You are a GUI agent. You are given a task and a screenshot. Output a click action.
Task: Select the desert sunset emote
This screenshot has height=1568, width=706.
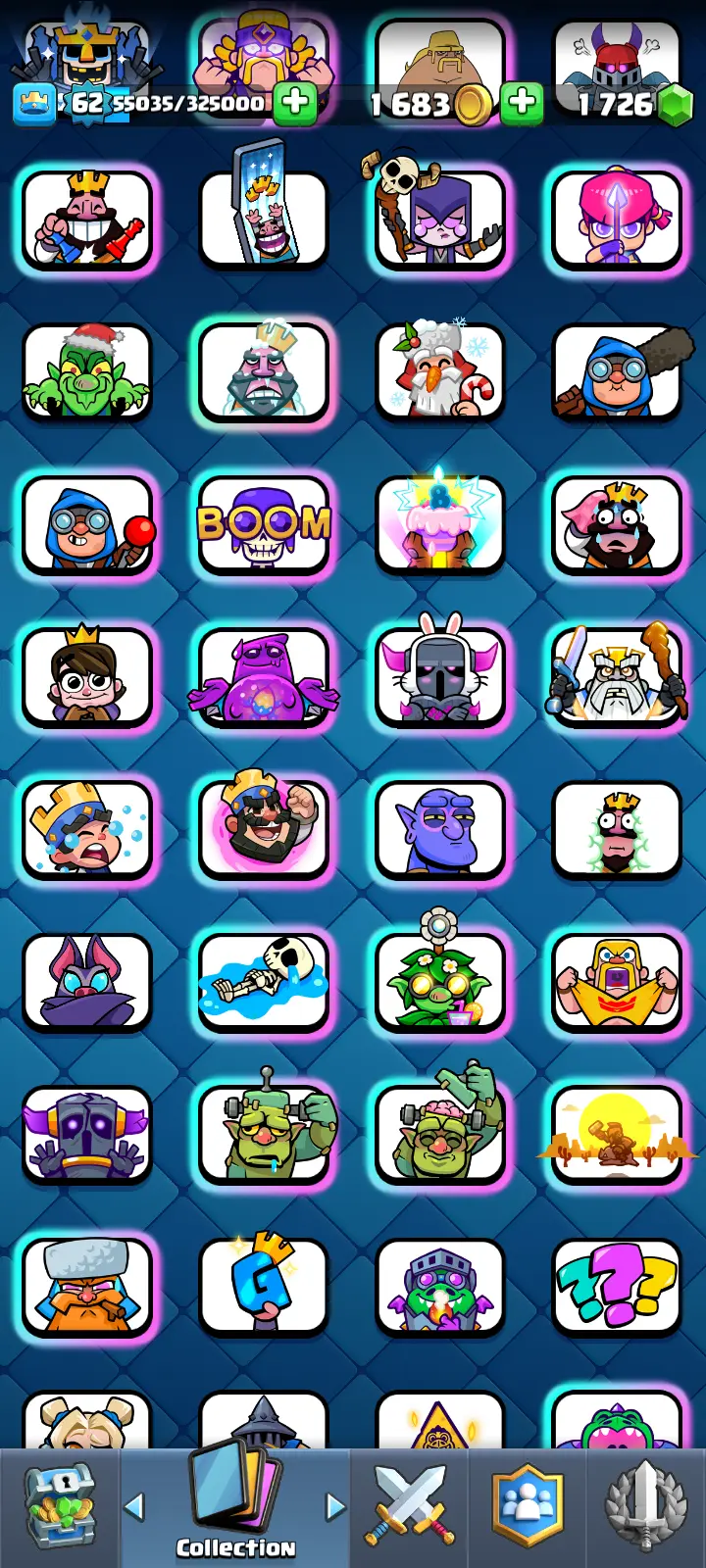click(x=617, y=1134)
